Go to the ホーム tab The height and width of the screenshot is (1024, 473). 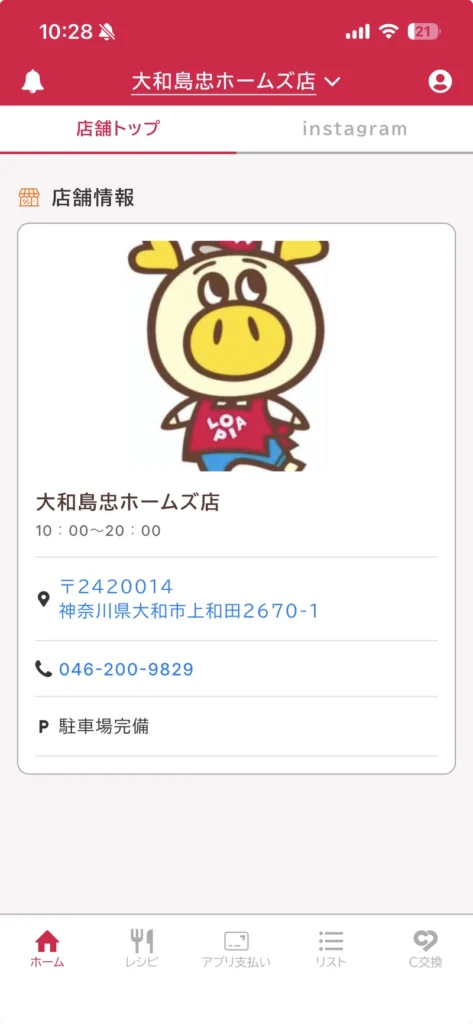[47, 949]
